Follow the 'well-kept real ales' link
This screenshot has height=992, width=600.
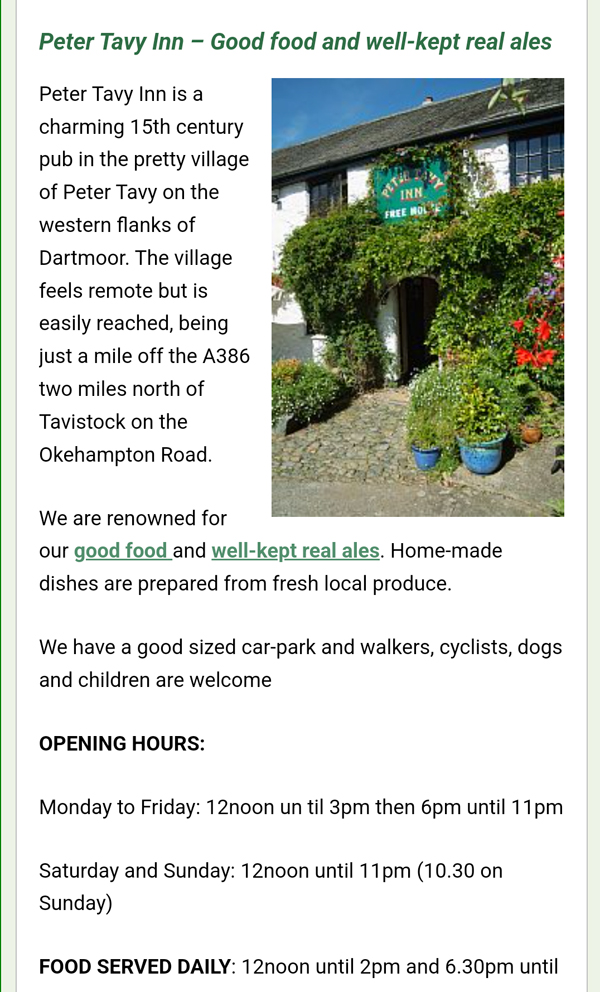tap(295, 551)
